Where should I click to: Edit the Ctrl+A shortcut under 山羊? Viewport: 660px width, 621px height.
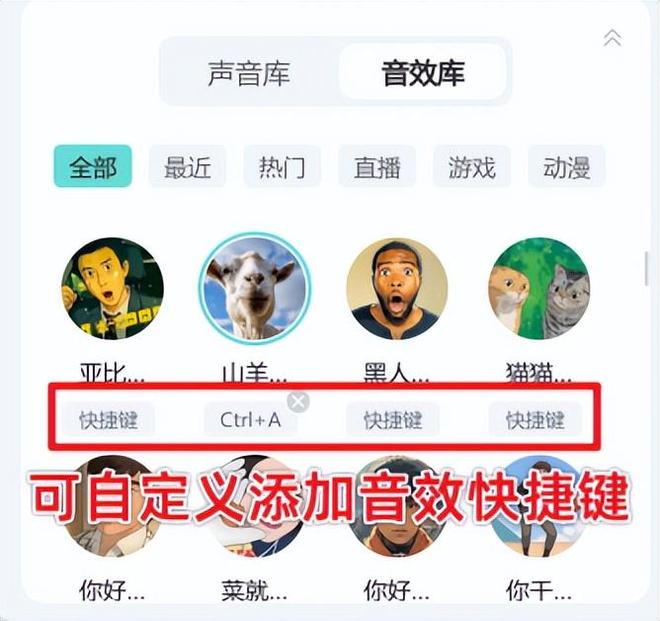coord(250,420)
